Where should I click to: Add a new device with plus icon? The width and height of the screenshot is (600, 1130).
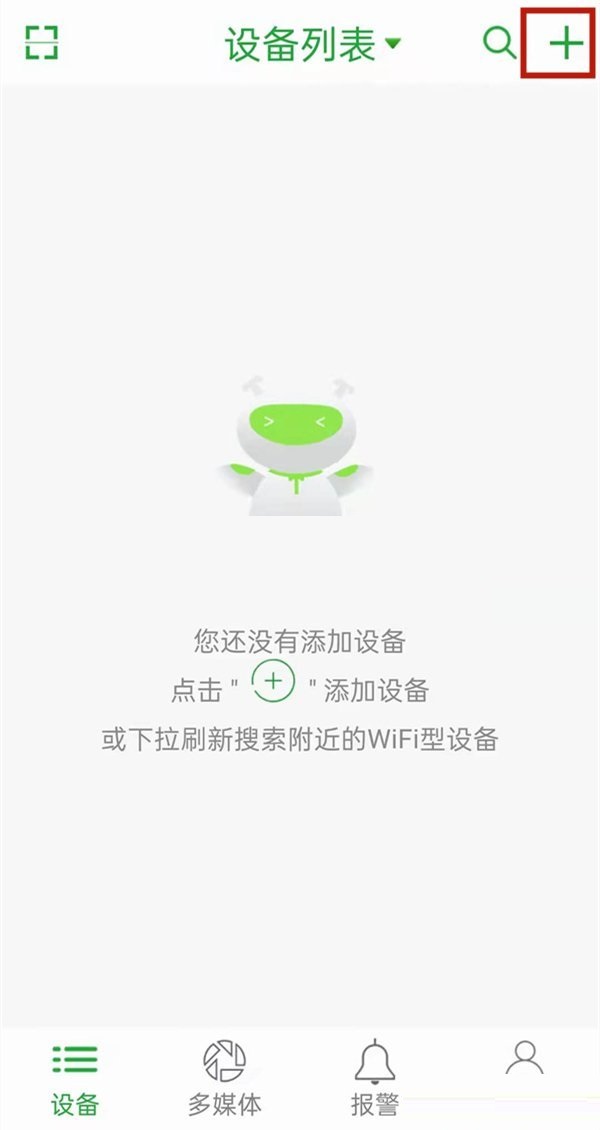(x=565, y=43)
